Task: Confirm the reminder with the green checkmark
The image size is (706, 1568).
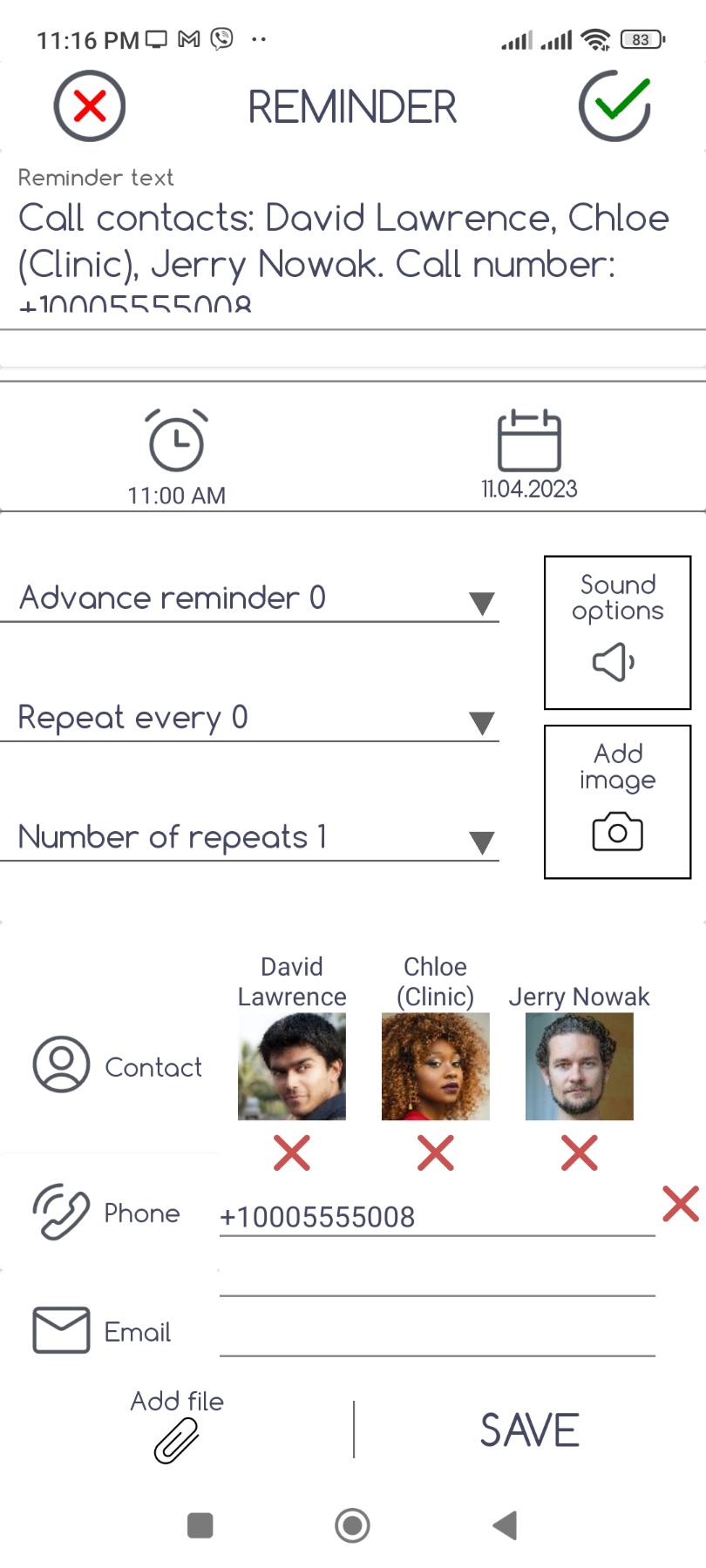Action: click(614, 106)
